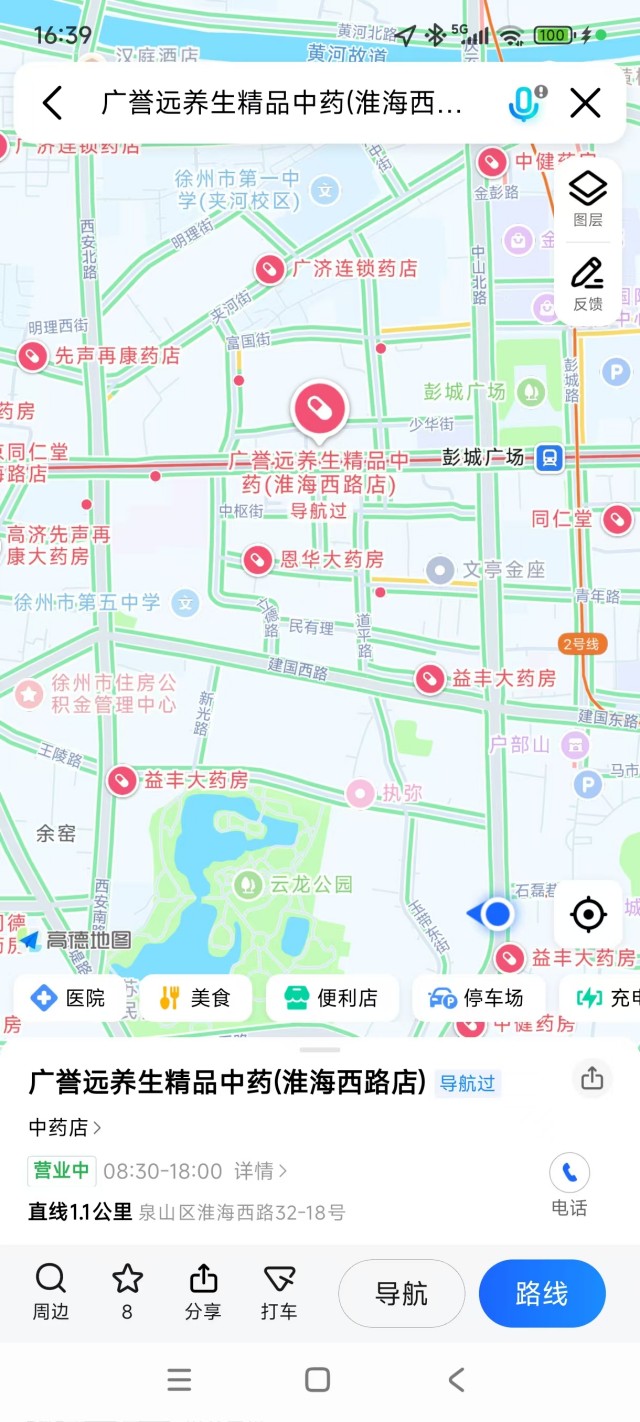640x1422 pixels.
Task: Open the 中药店 category link
Action: point(65,1128)
